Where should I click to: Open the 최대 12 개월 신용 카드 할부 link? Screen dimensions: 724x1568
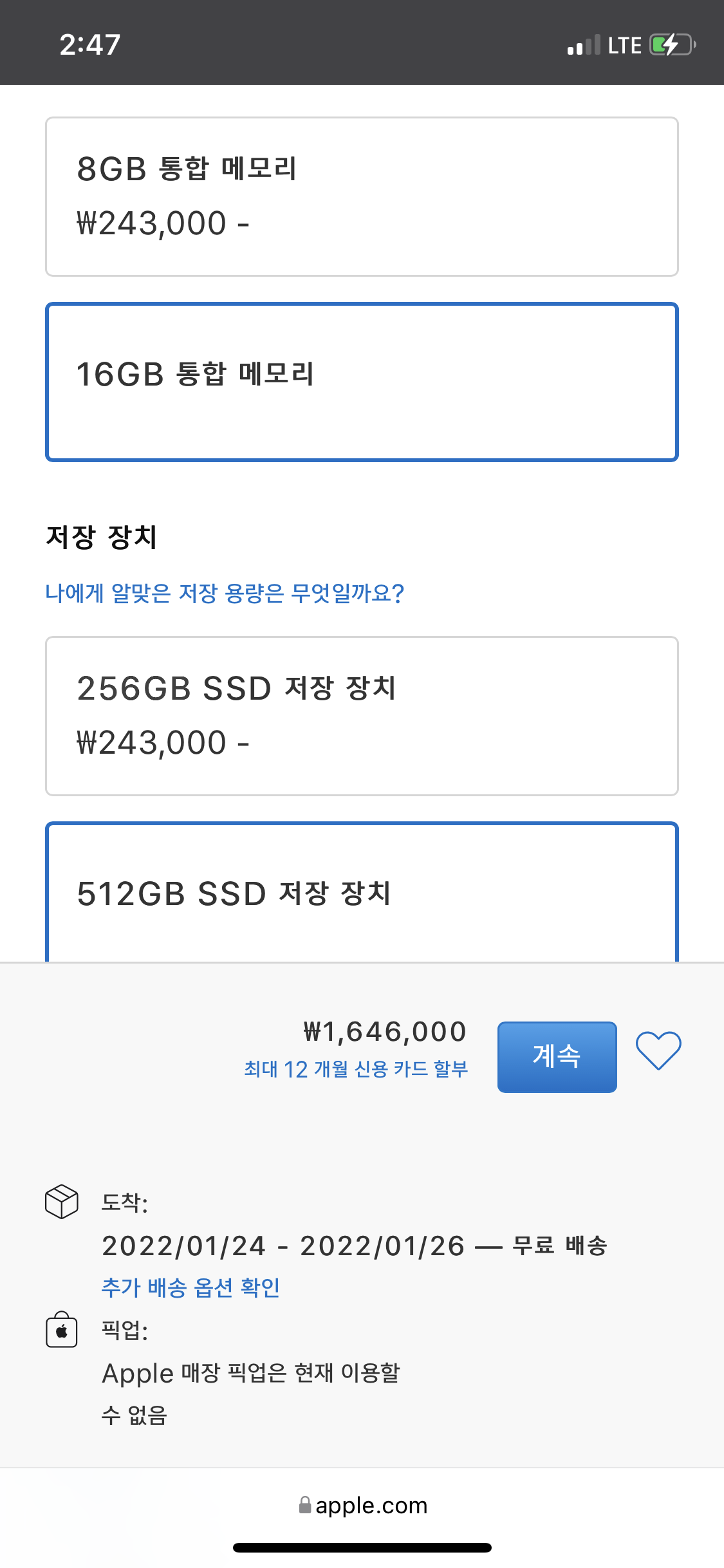(x=356, y=1069)
